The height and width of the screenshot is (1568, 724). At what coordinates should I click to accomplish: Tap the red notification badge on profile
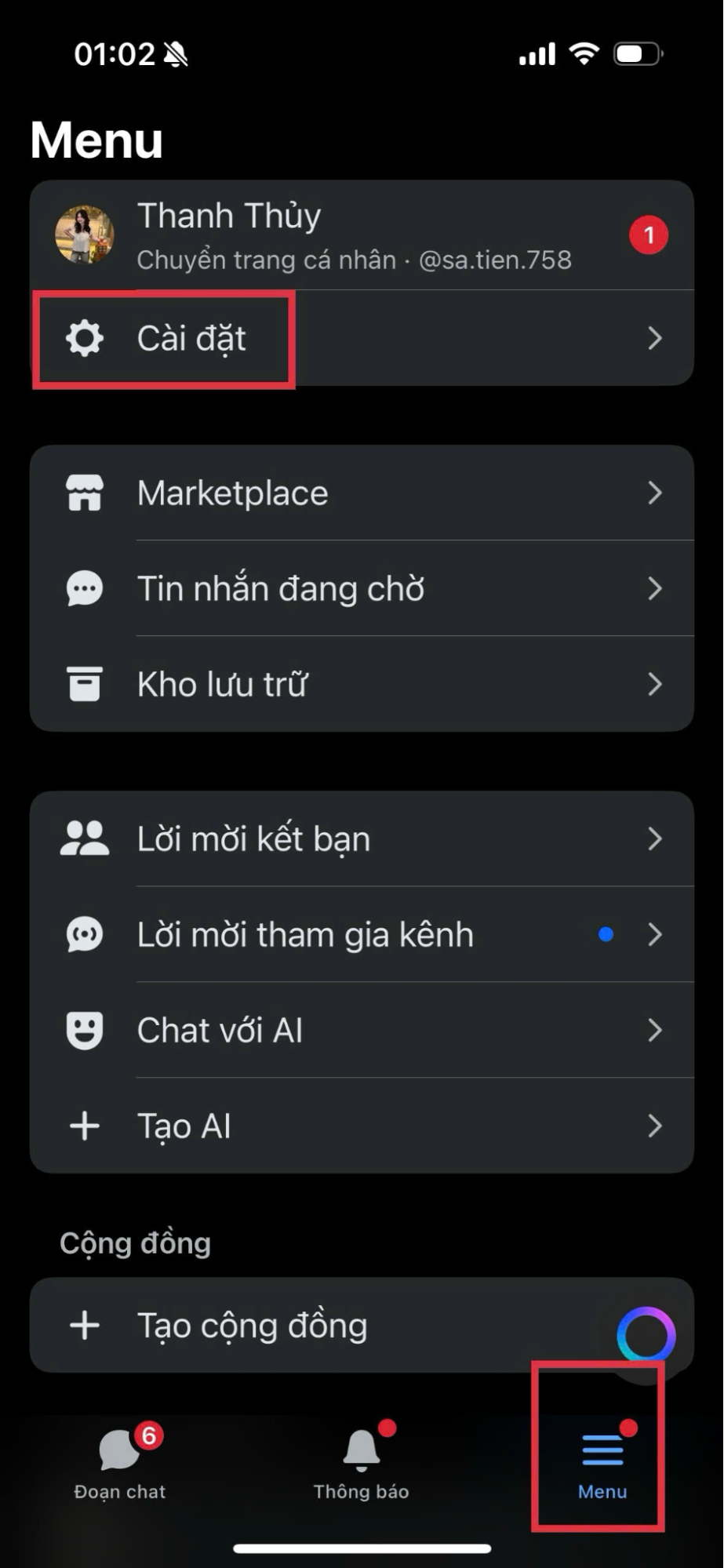click(x=649, y=235)
